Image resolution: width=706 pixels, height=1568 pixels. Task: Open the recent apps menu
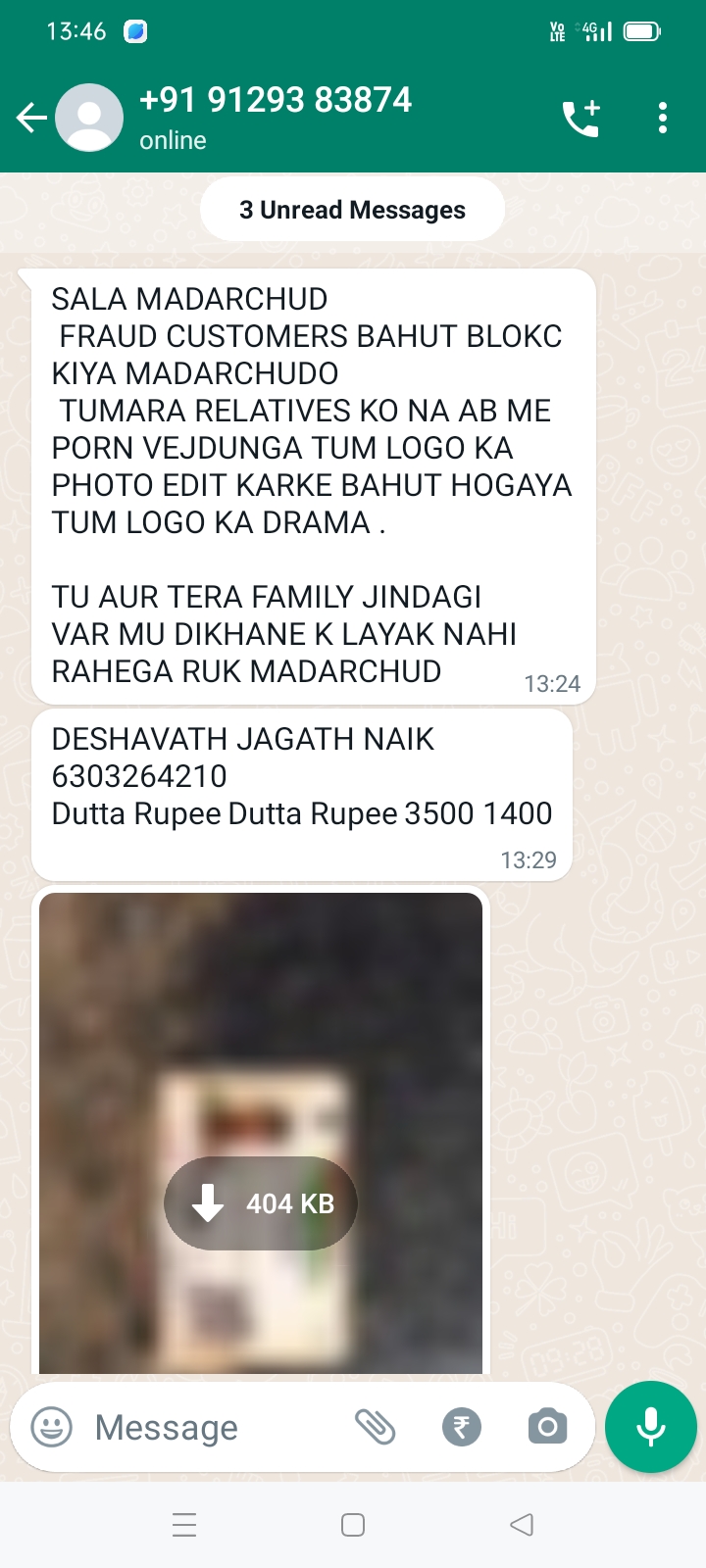pyautogui.click(x=184, y=1525)
